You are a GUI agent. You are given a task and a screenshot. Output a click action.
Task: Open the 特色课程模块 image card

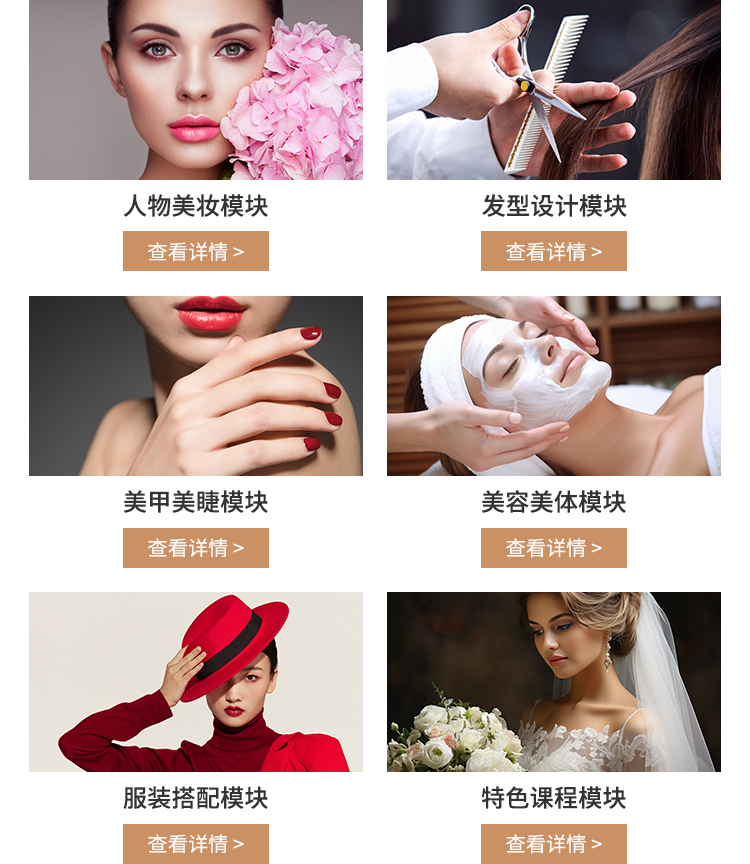point(554,682)
